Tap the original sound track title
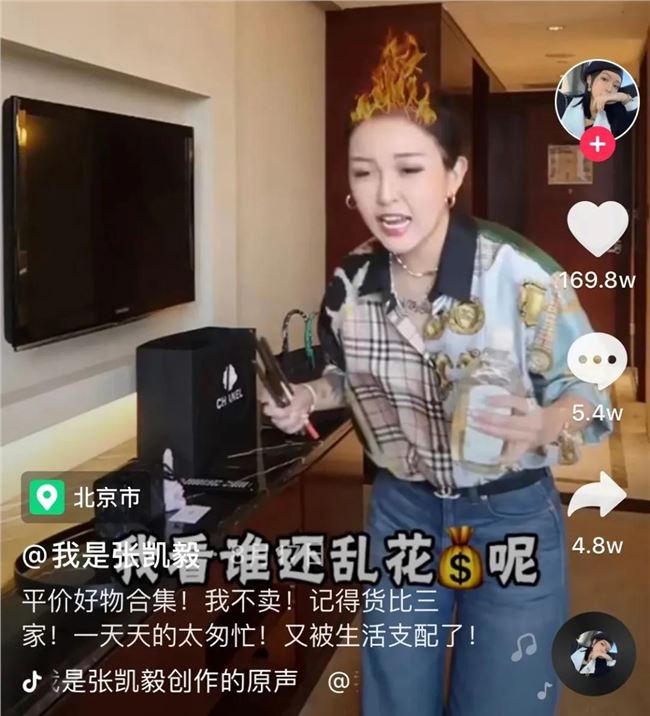650x716 pixels. 181,681
